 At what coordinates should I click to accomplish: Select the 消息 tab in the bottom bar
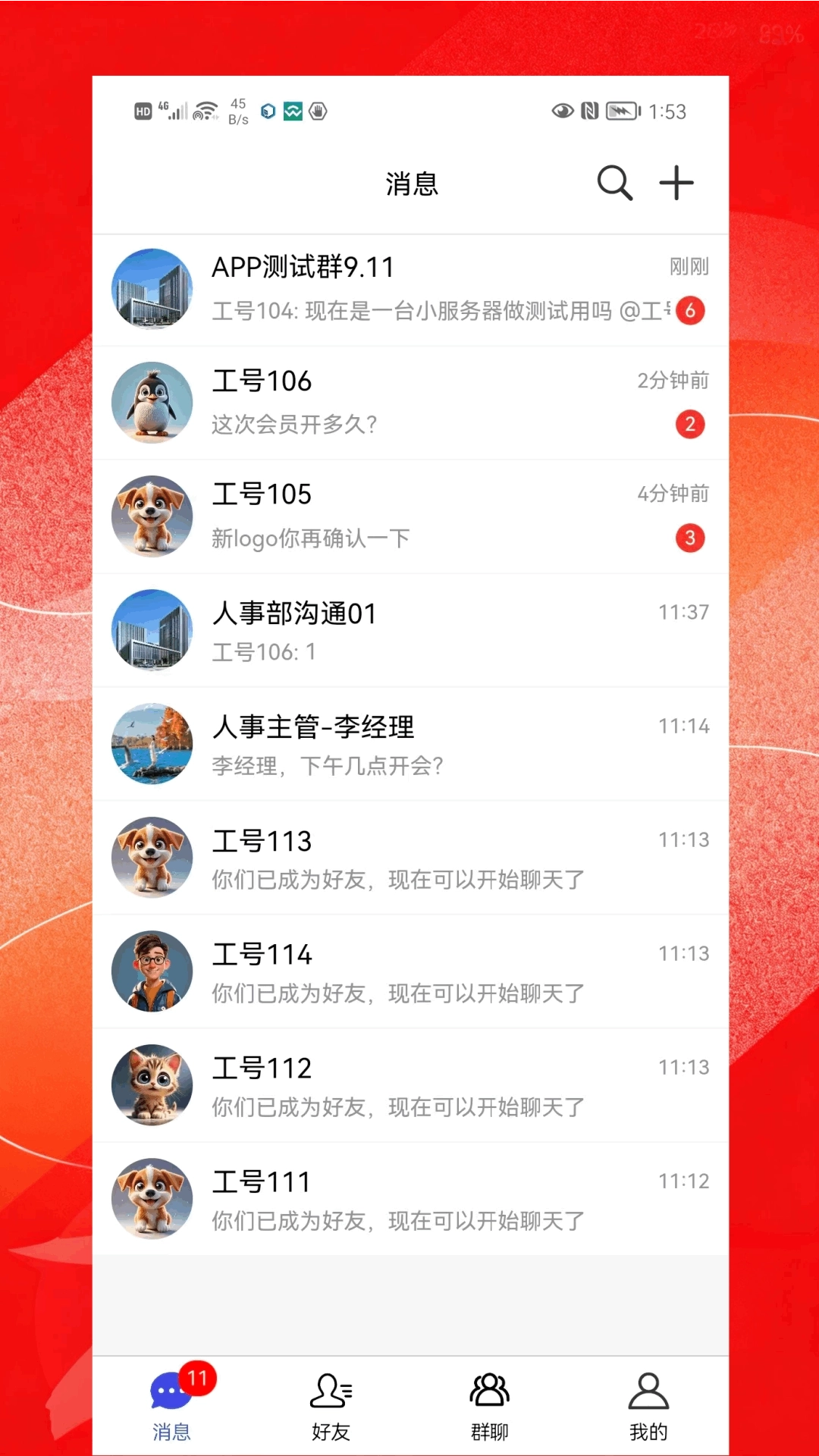(172, 1406)
